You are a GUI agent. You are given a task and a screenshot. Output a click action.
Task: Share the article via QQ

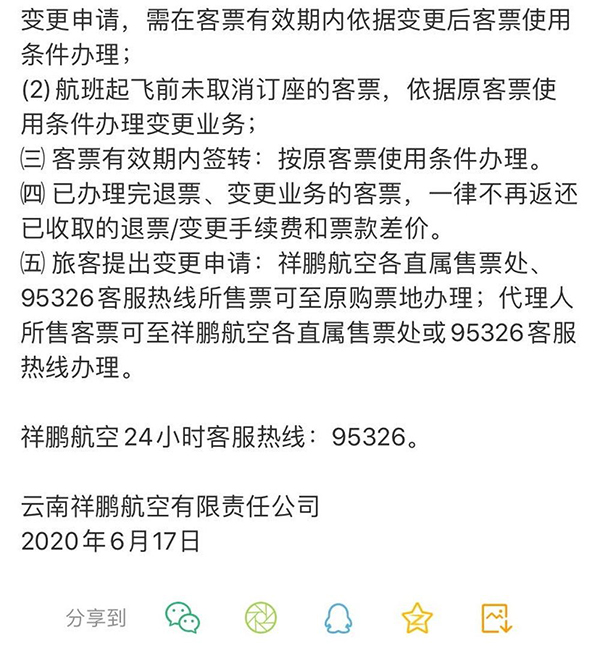point(338,618)
